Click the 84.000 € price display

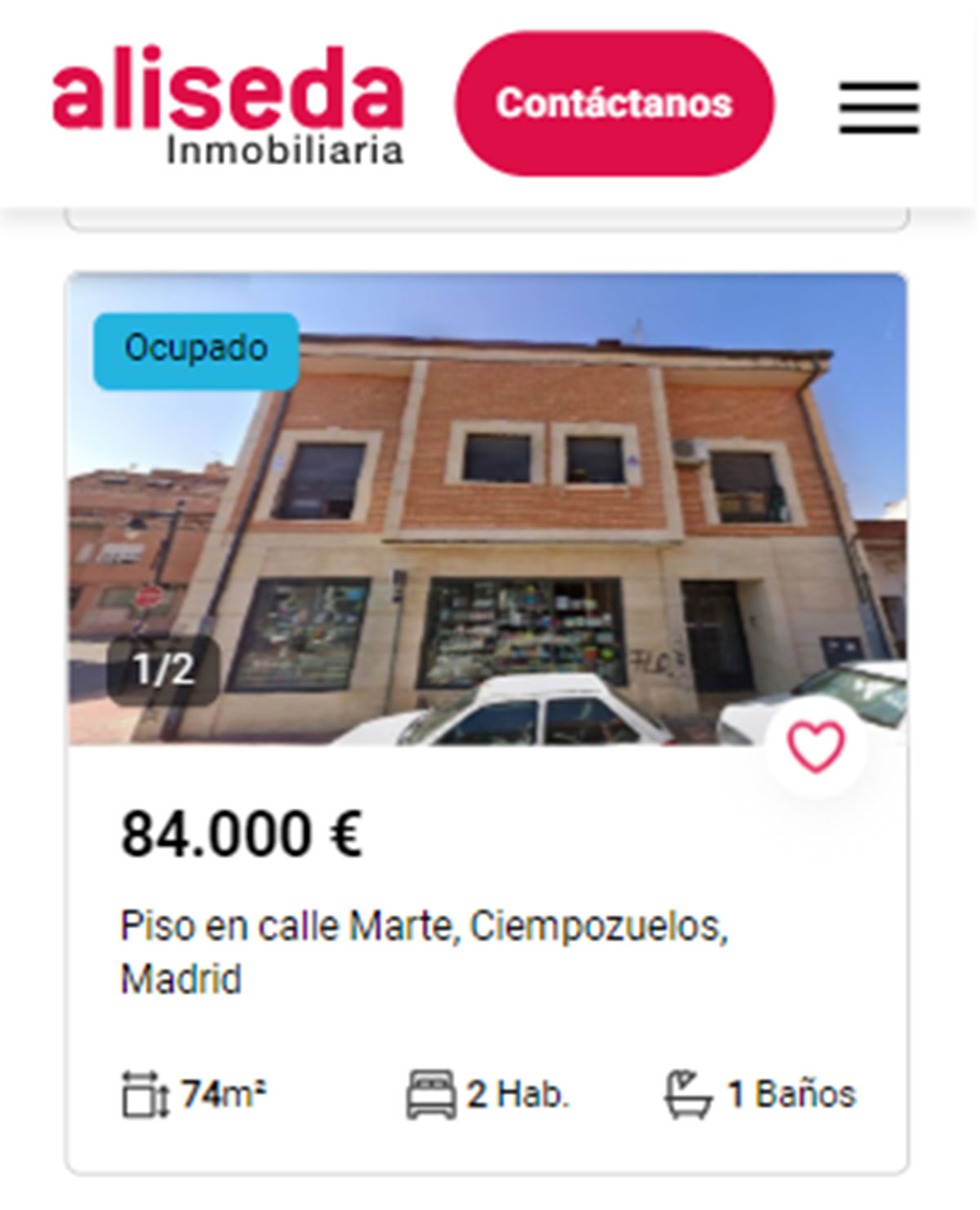point(243,834)
